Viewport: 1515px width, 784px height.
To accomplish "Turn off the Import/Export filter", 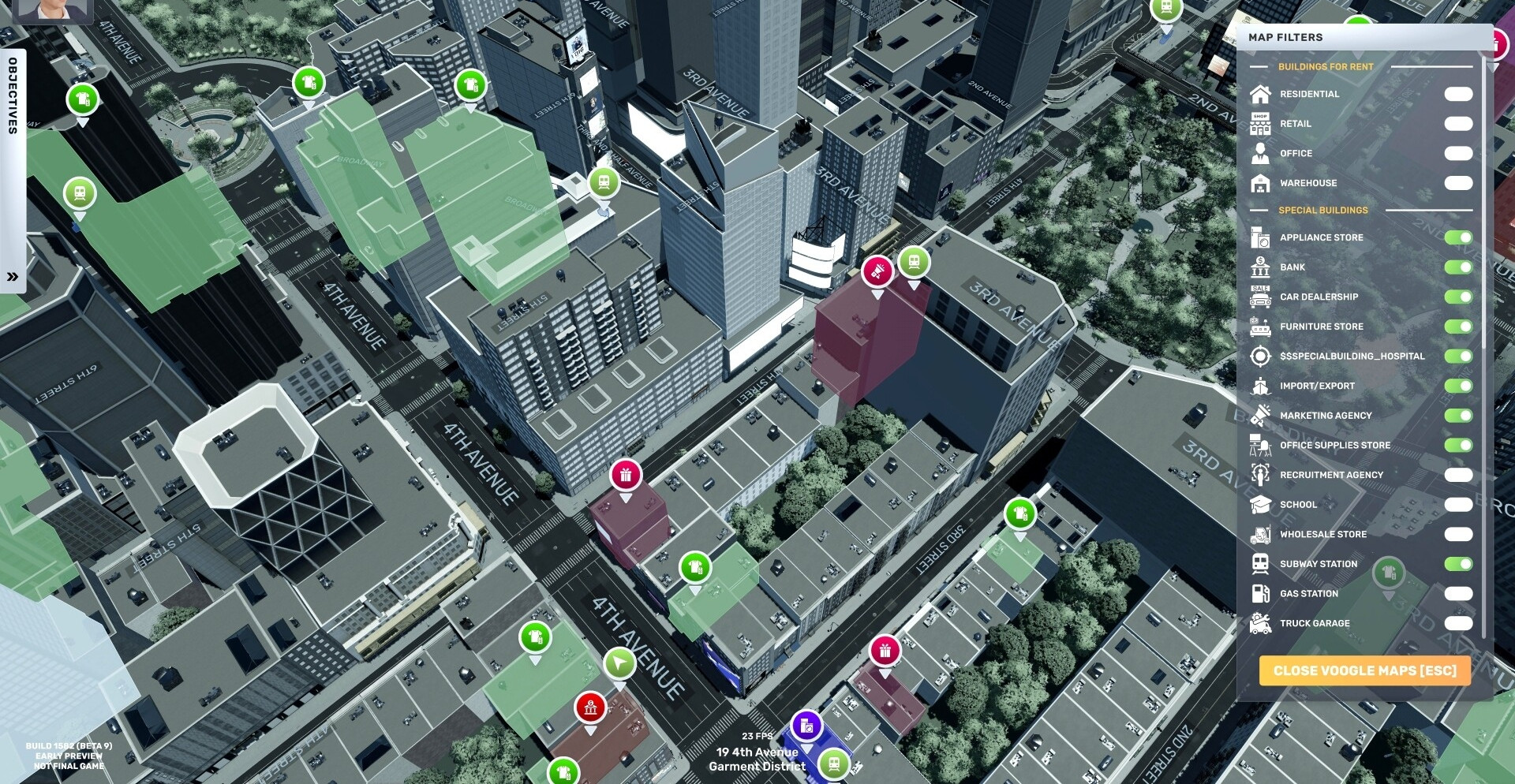I will (x=1457, y=386).
